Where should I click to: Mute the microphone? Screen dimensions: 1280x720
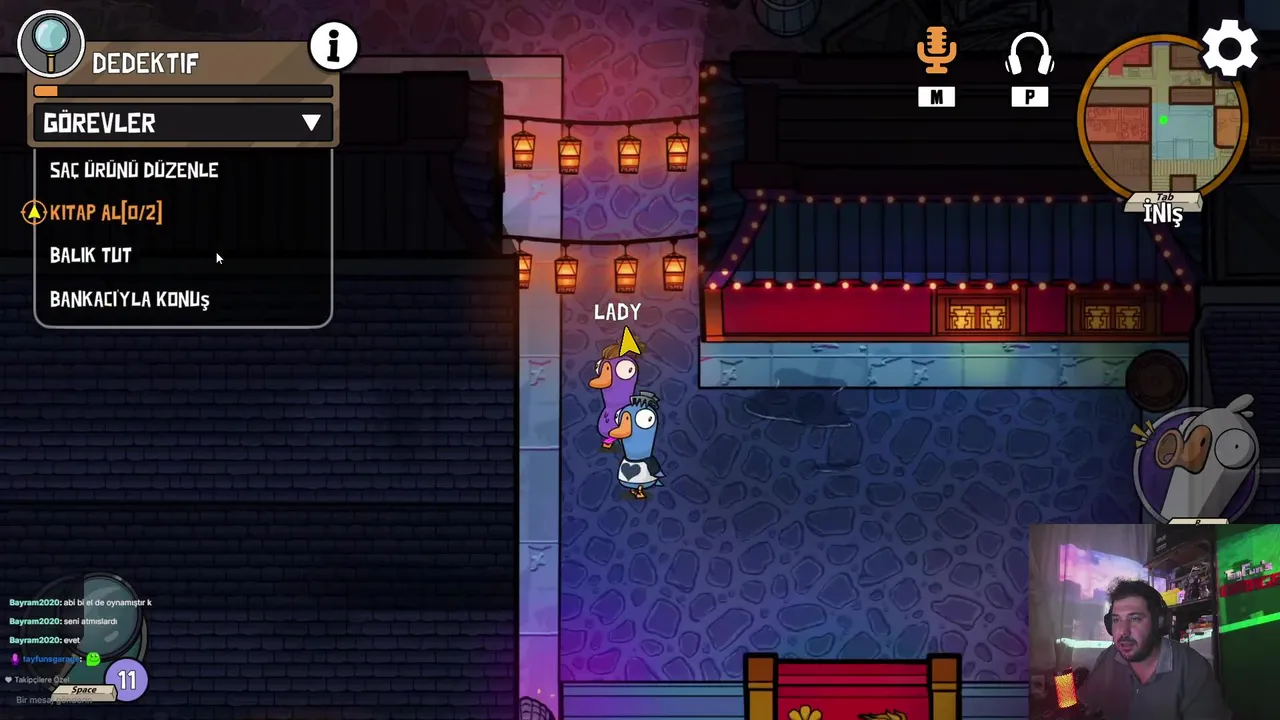[x=936, y=52]
